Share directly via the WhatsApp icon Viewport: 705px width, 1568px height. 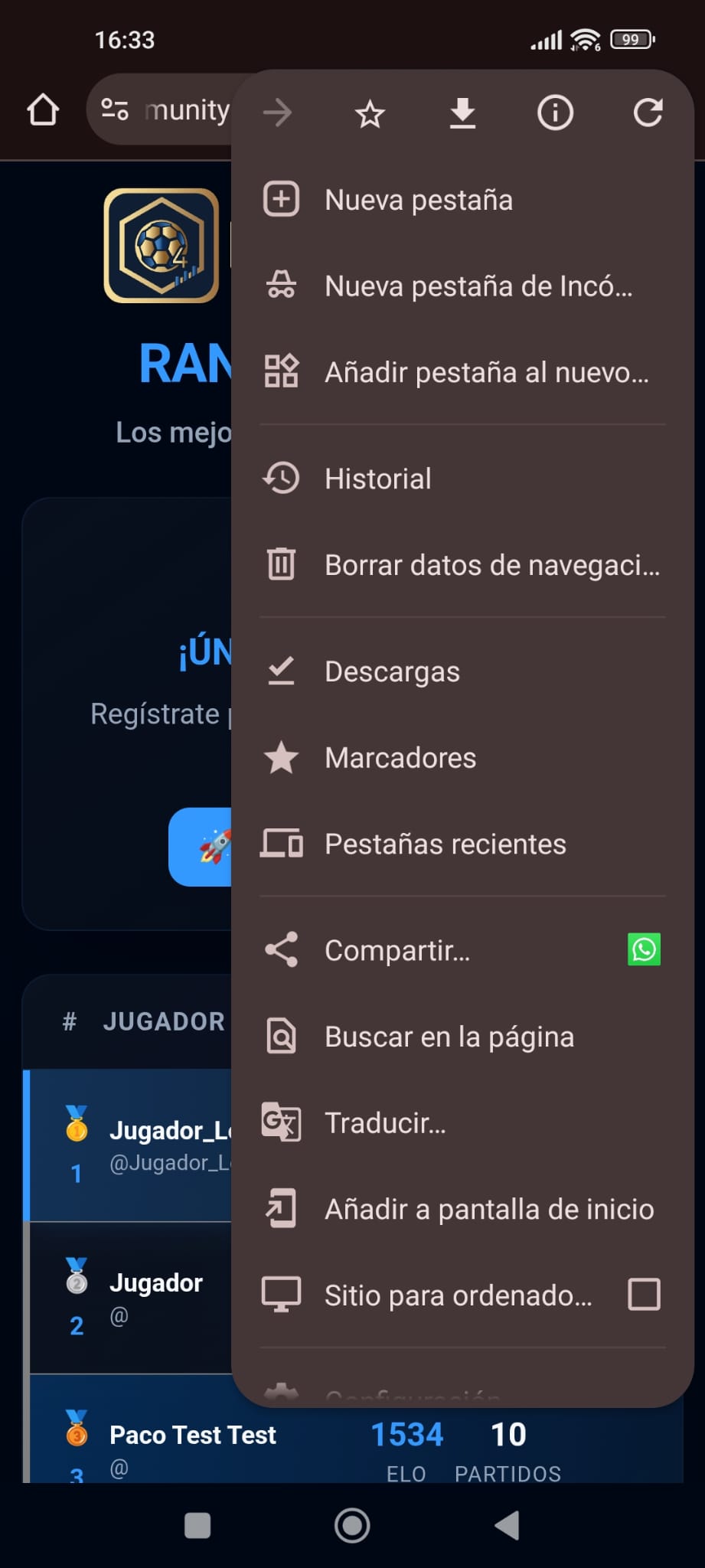coord(644,950)
